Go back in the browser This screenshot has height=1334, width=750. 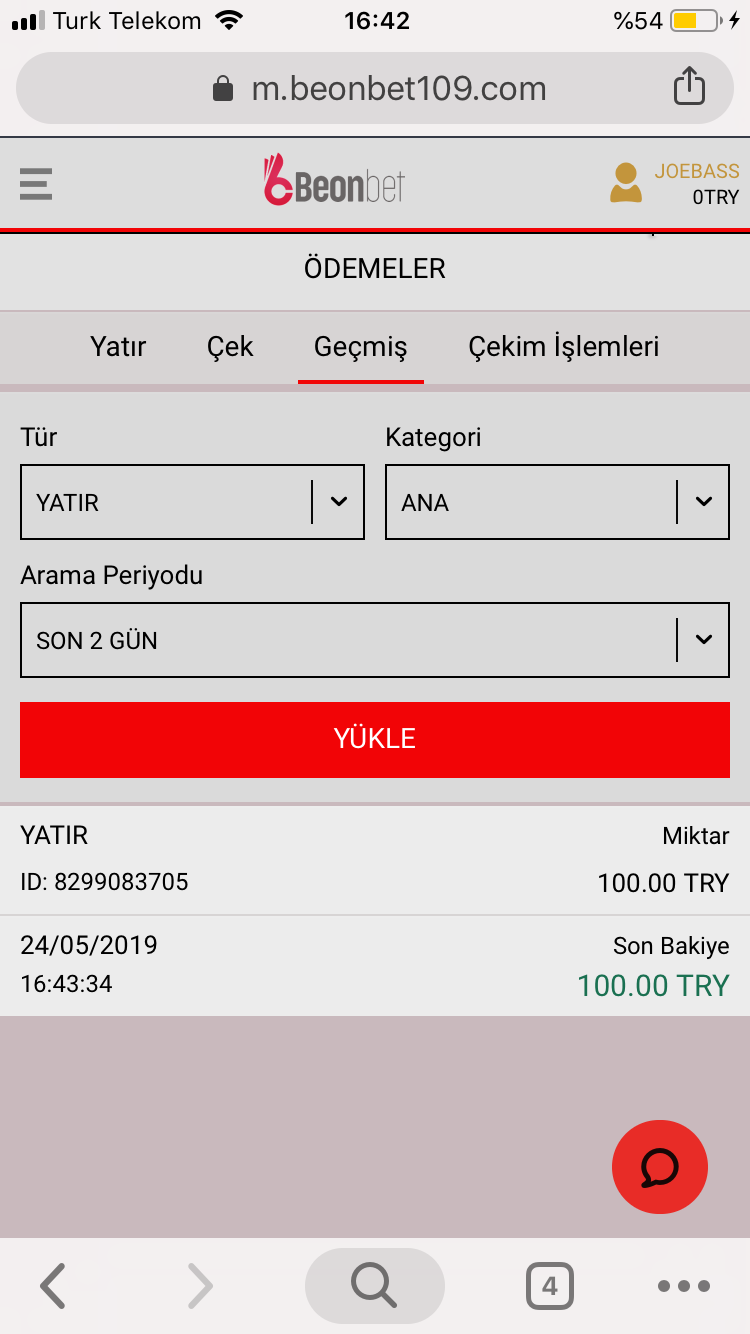[53, 1285]
